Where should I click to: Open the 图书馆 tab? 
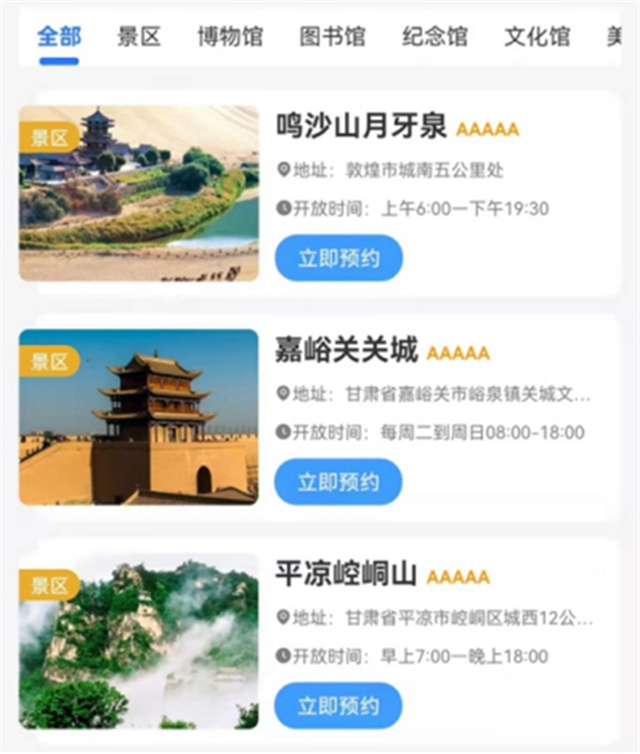[x=332, y=37]
